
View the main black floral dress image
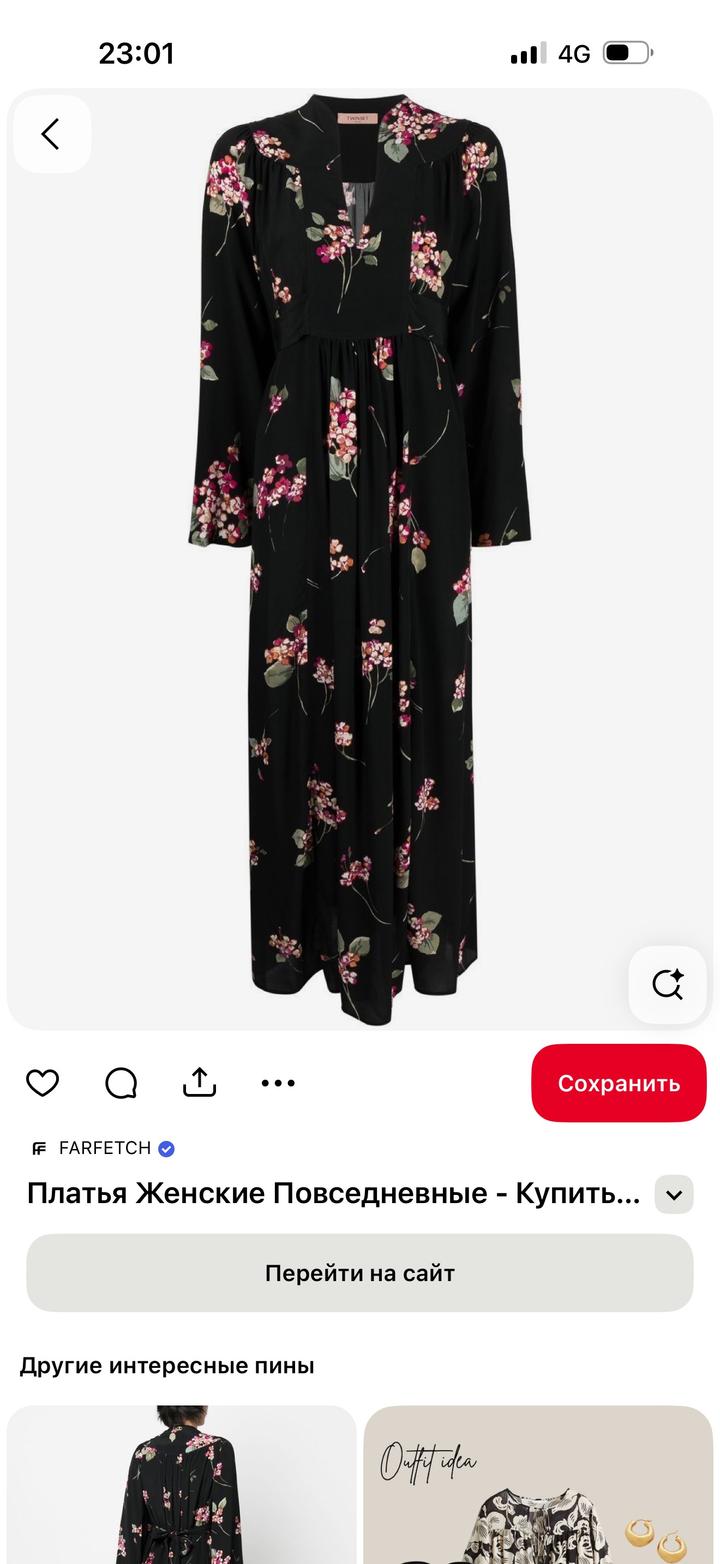coord(360,558)
